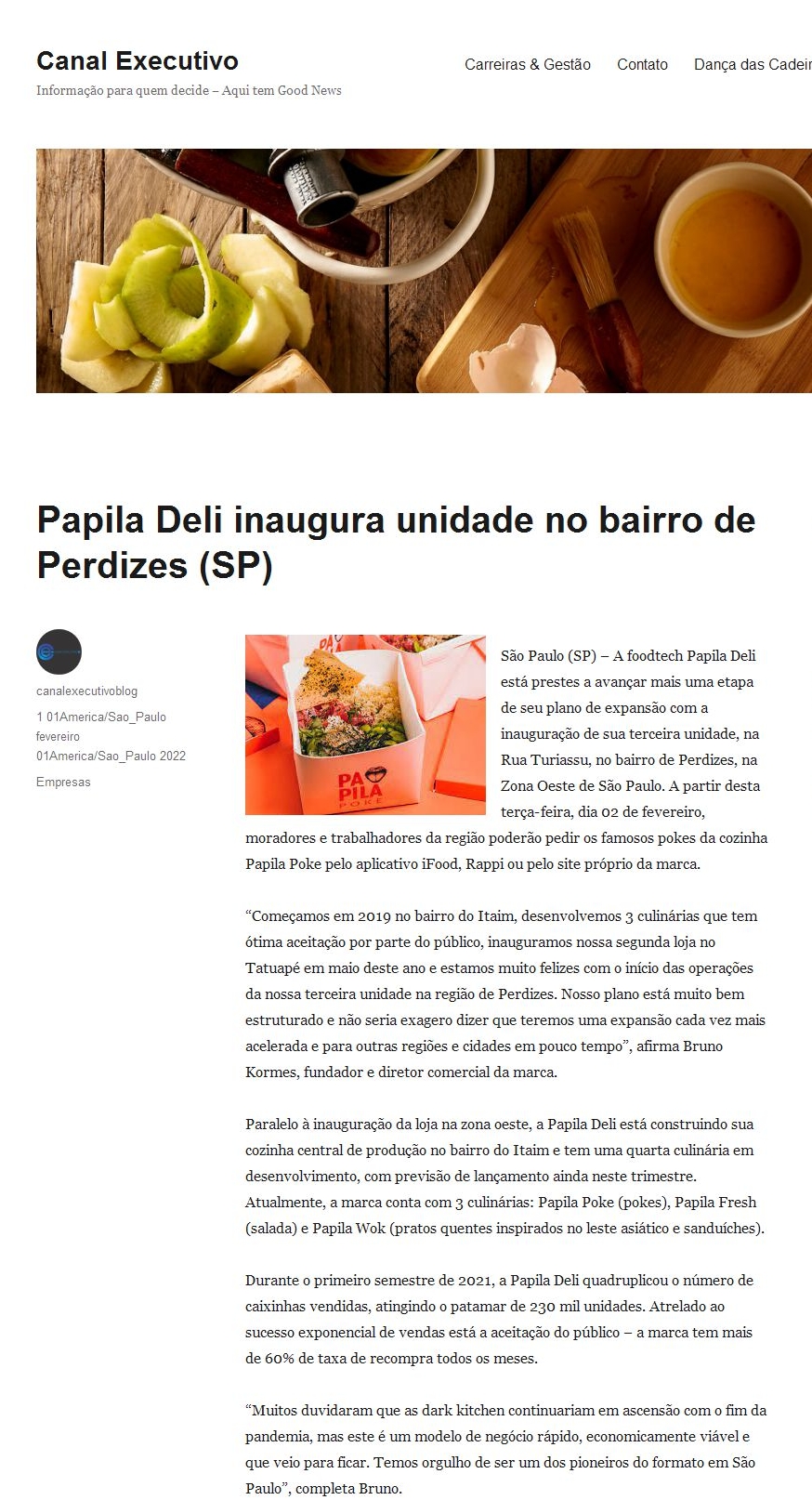812x1500 pixels.
Task: Enlarge the Papila Poke box photo
Action: pos(365,725)
